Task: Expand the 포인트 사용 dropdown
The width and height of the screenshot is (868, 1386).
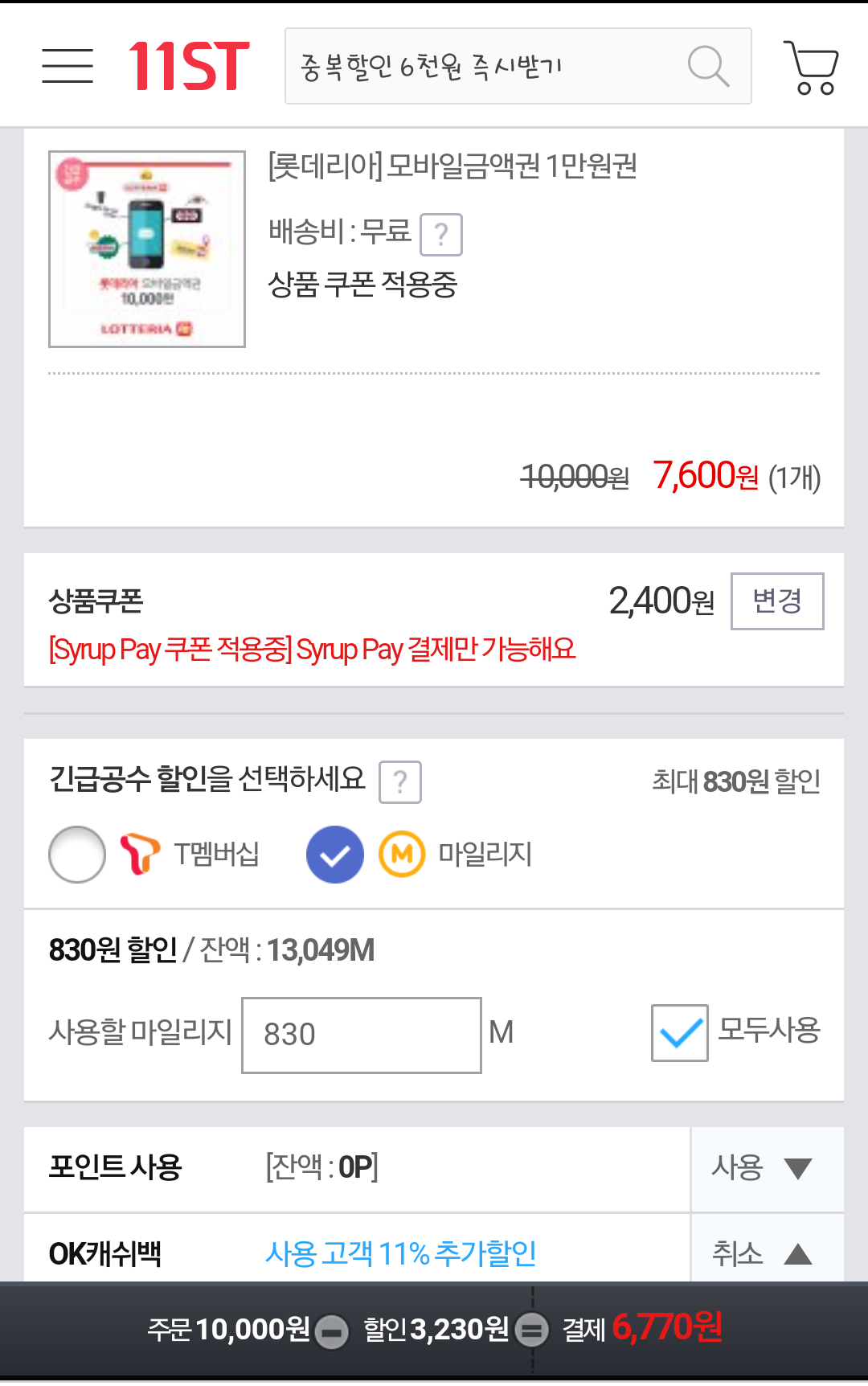Action: [767, 1168]
